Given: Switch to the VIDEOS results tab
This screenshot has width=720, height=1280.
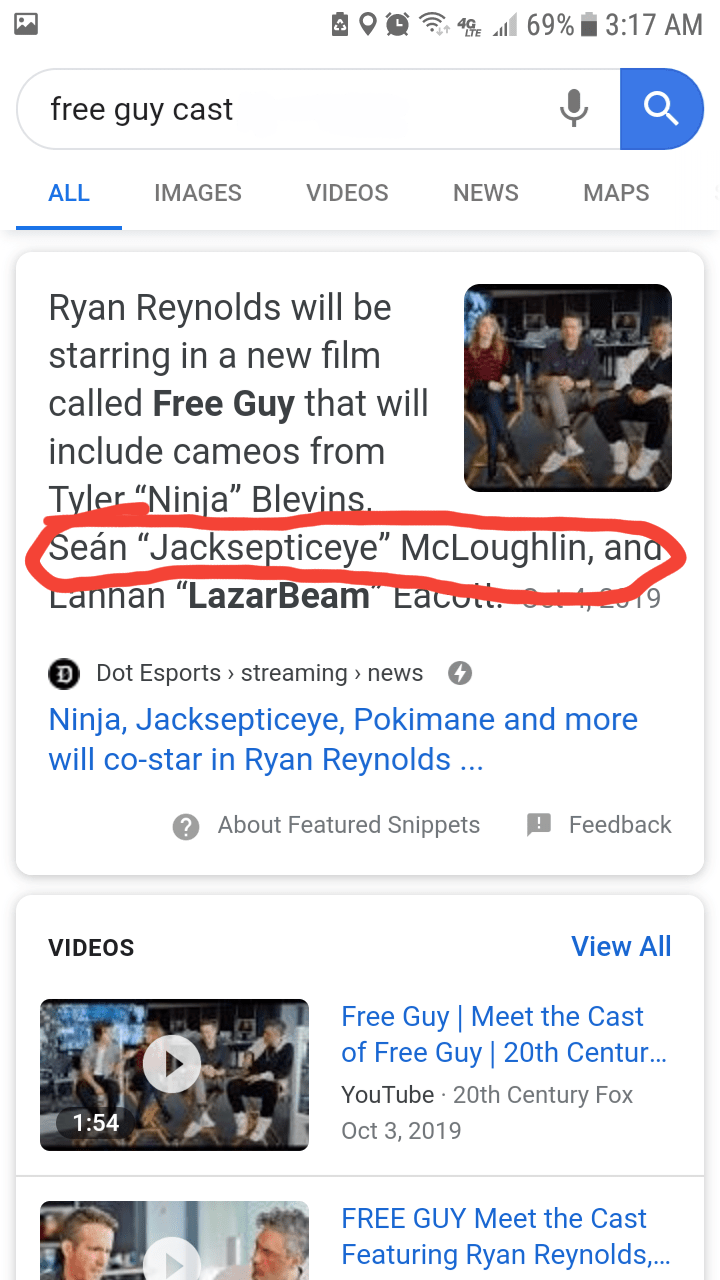Looking at the screenshot, I should [x=346, y=193].
